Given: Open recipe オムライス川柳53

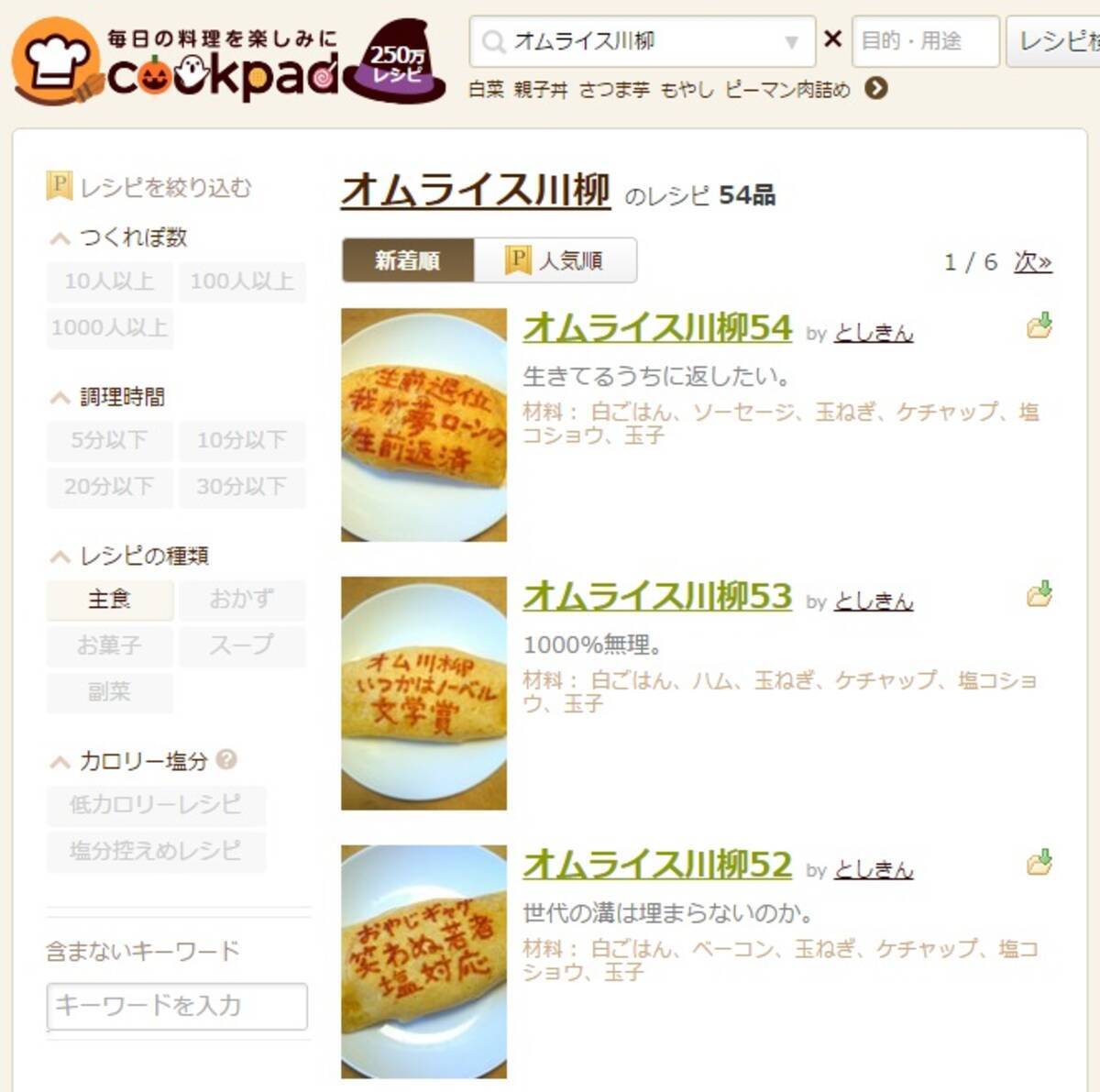Looking at the screenshot, I should [656, 597].
